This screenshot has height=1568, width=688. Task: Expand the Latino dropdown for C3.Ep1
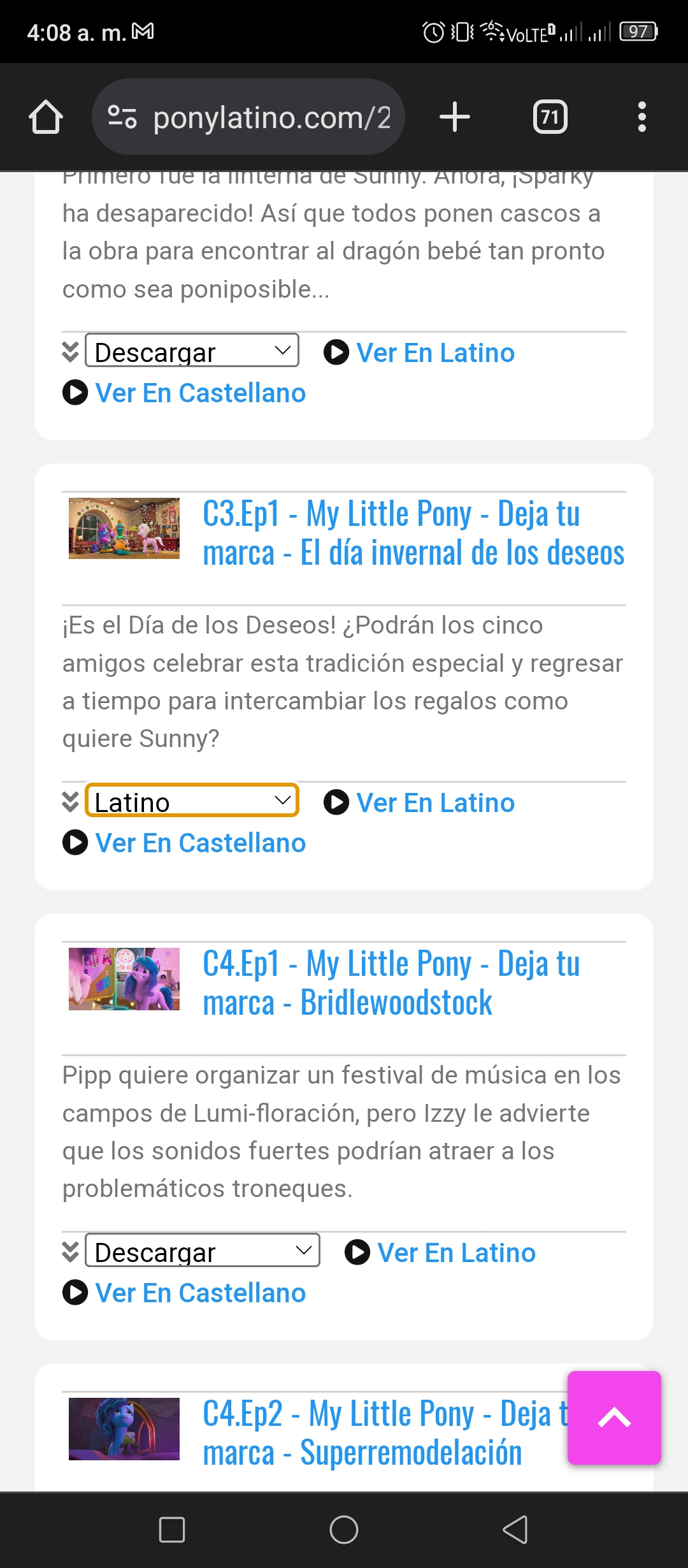click(x=192, y=801)
